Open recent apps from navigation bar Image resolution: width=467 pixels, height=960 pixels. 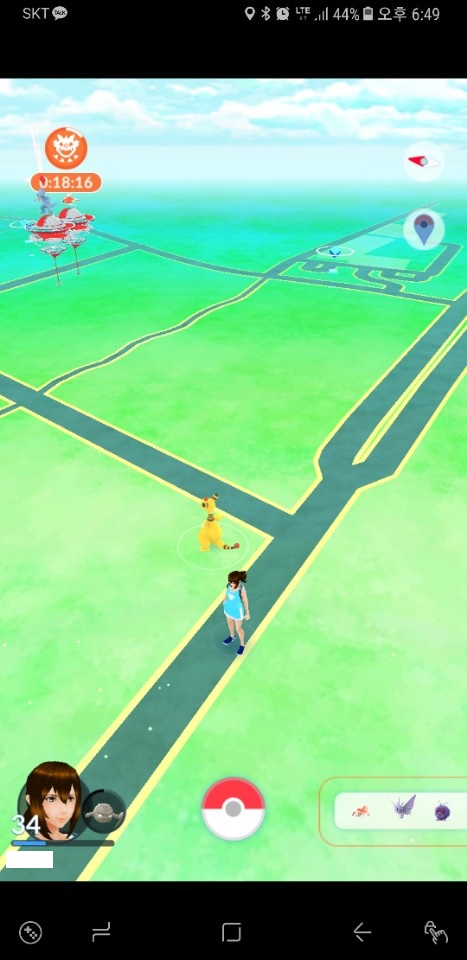102,932
